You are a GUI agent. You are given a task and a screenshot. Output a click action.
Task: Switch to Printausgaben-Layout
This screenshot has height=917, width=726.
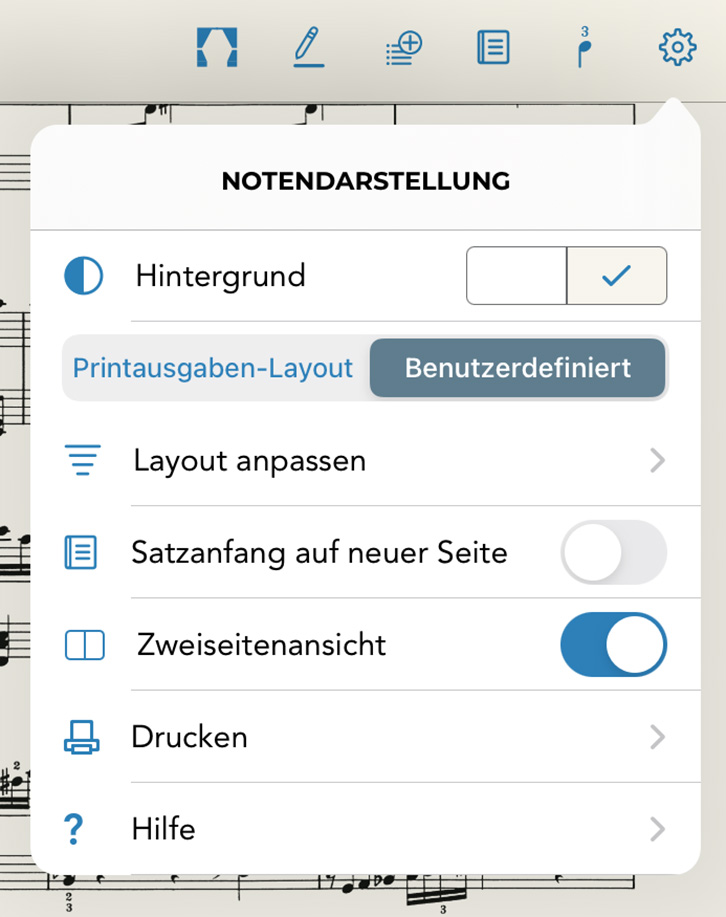(213, 368)
